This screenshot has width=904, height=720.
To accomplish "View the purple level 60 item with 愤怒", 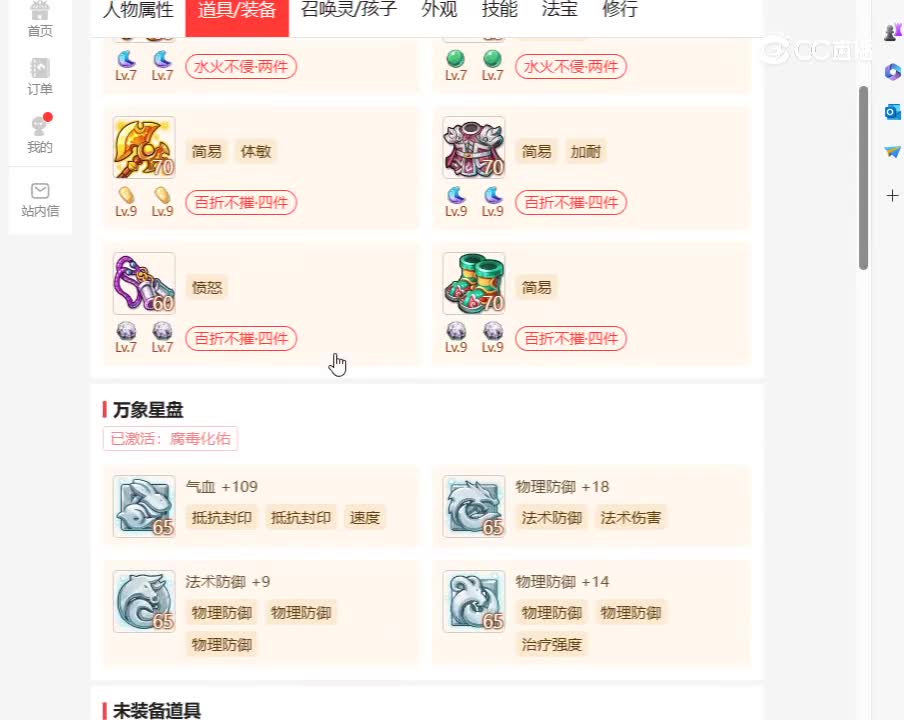I will tap(144, 284).
